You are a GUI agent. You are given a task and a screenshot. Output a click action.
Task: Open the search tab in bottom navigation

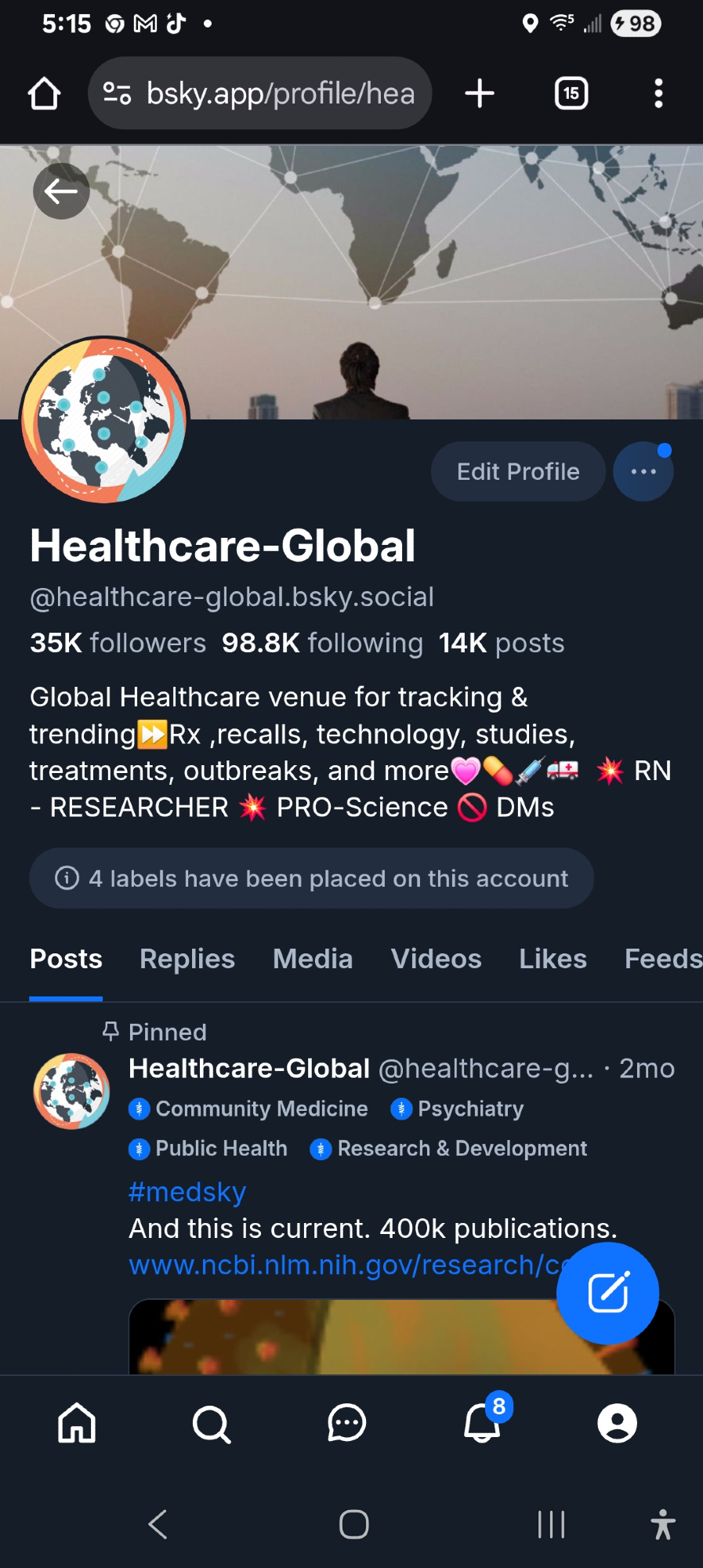tap(212, 1423)
